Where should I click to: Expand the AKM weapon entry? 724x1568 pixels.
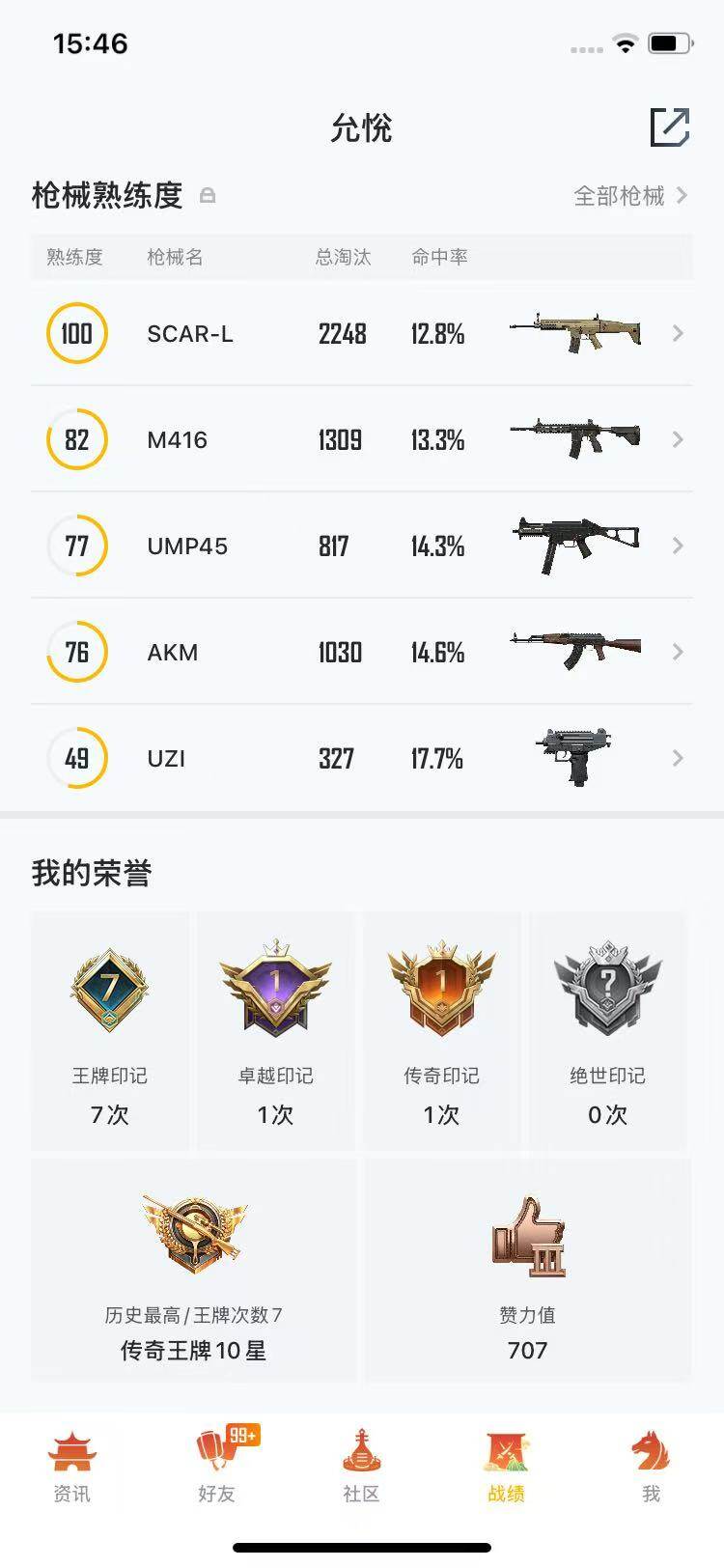(x=678, y=652)
